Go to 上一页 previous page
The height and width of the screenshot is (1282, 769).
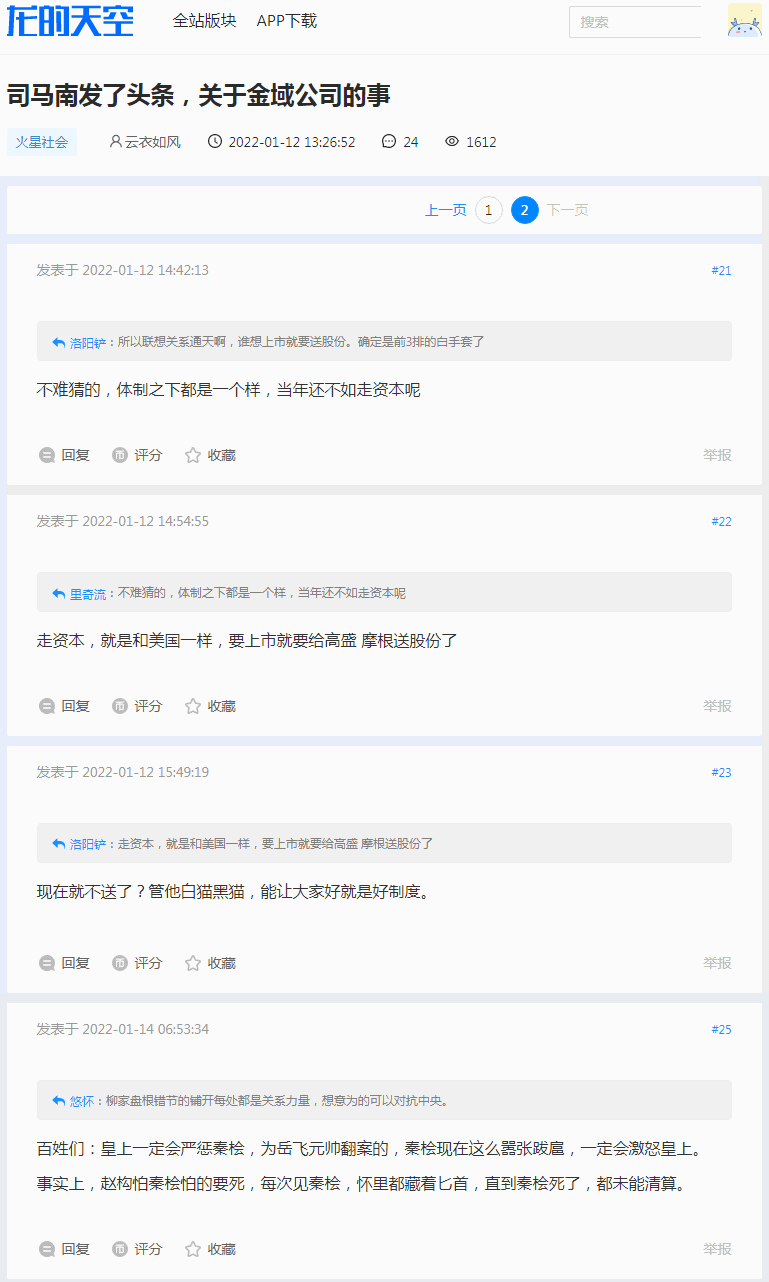point(445,210)
